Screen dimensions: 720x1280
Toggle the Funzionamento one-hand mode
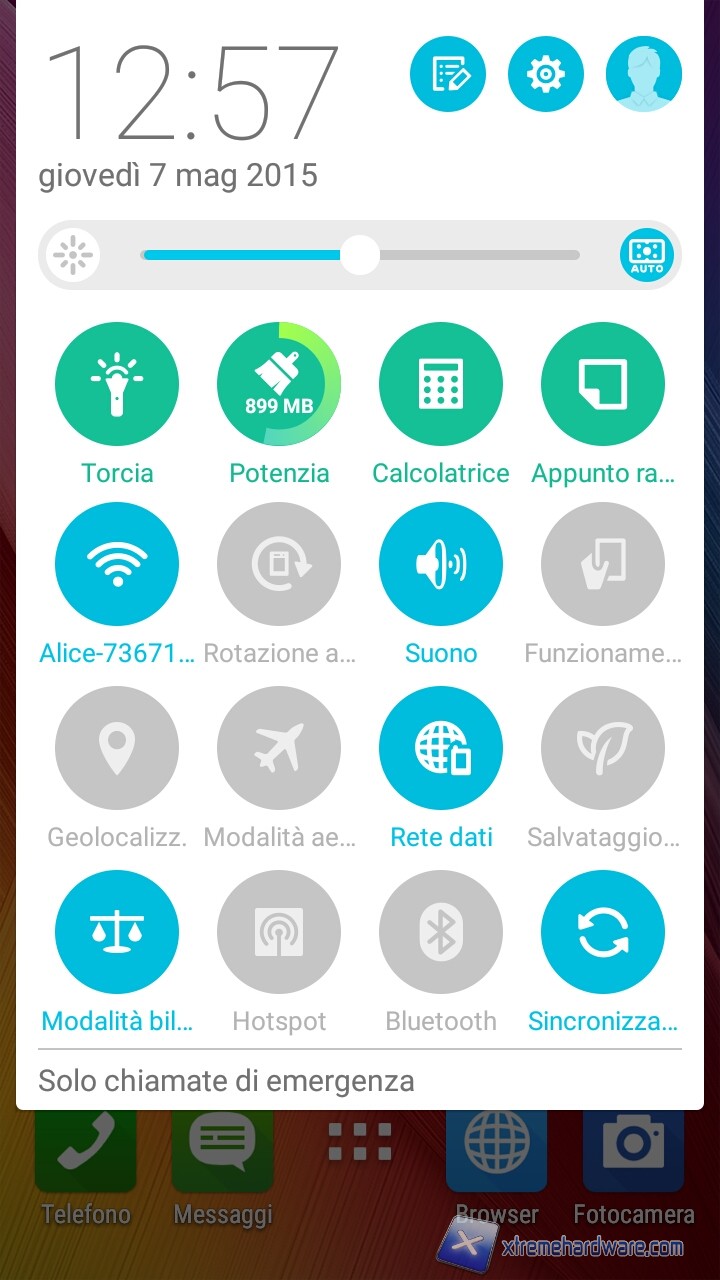click(603, 564)
